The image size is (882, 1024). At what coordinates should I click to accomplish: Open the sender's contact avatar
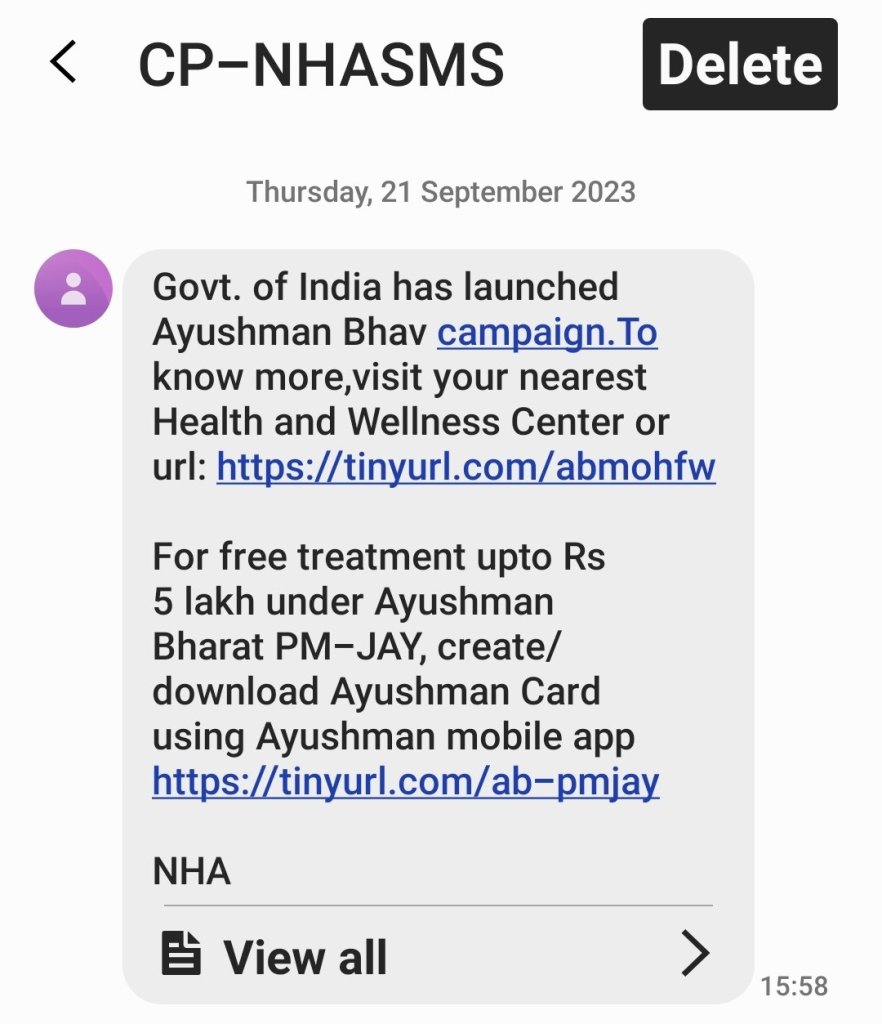(x=73, y=289)
